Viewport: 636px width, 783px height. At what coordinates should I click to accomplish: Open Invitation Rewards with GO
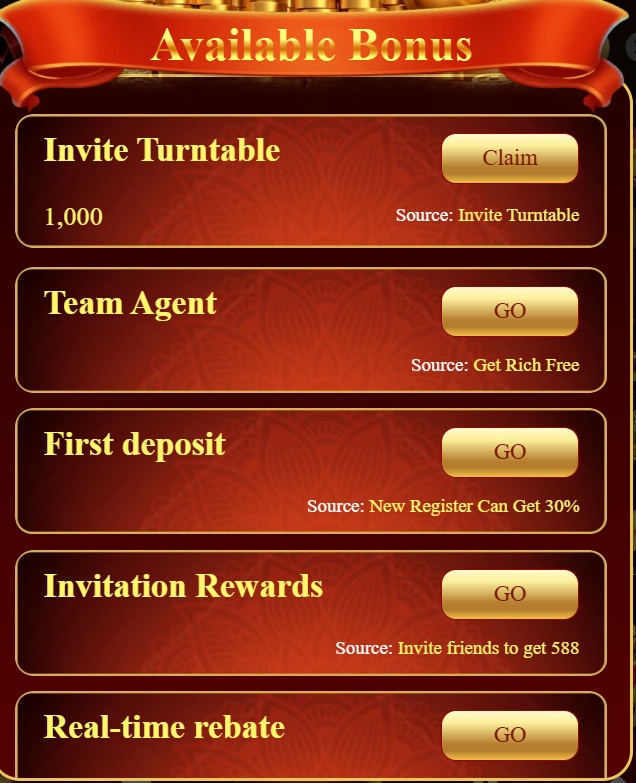coord(510,594)
